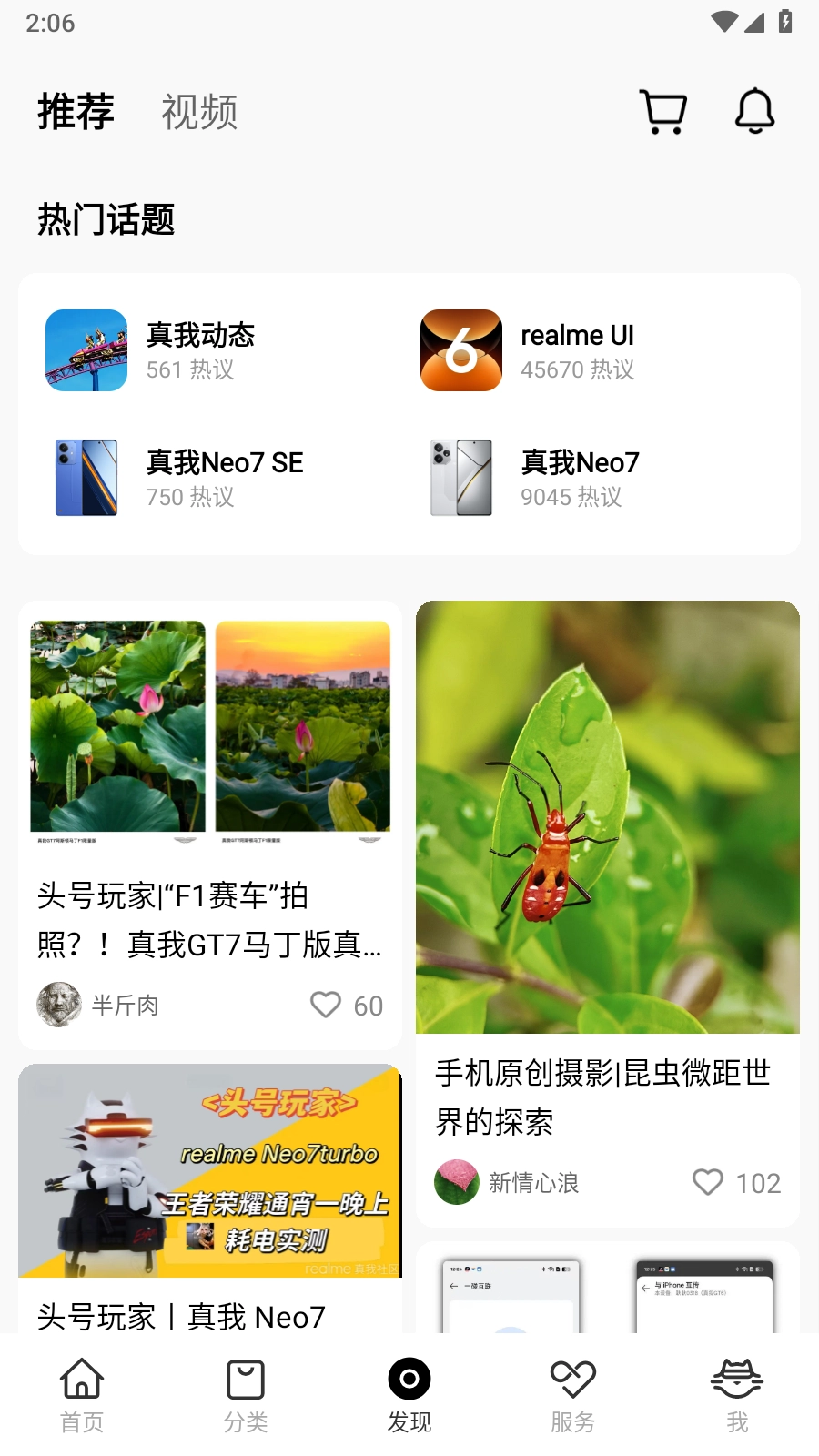Tap 新情心浪's avatar on the insect post
The image size is (819, 1456).
click(x=457, y=1183)
